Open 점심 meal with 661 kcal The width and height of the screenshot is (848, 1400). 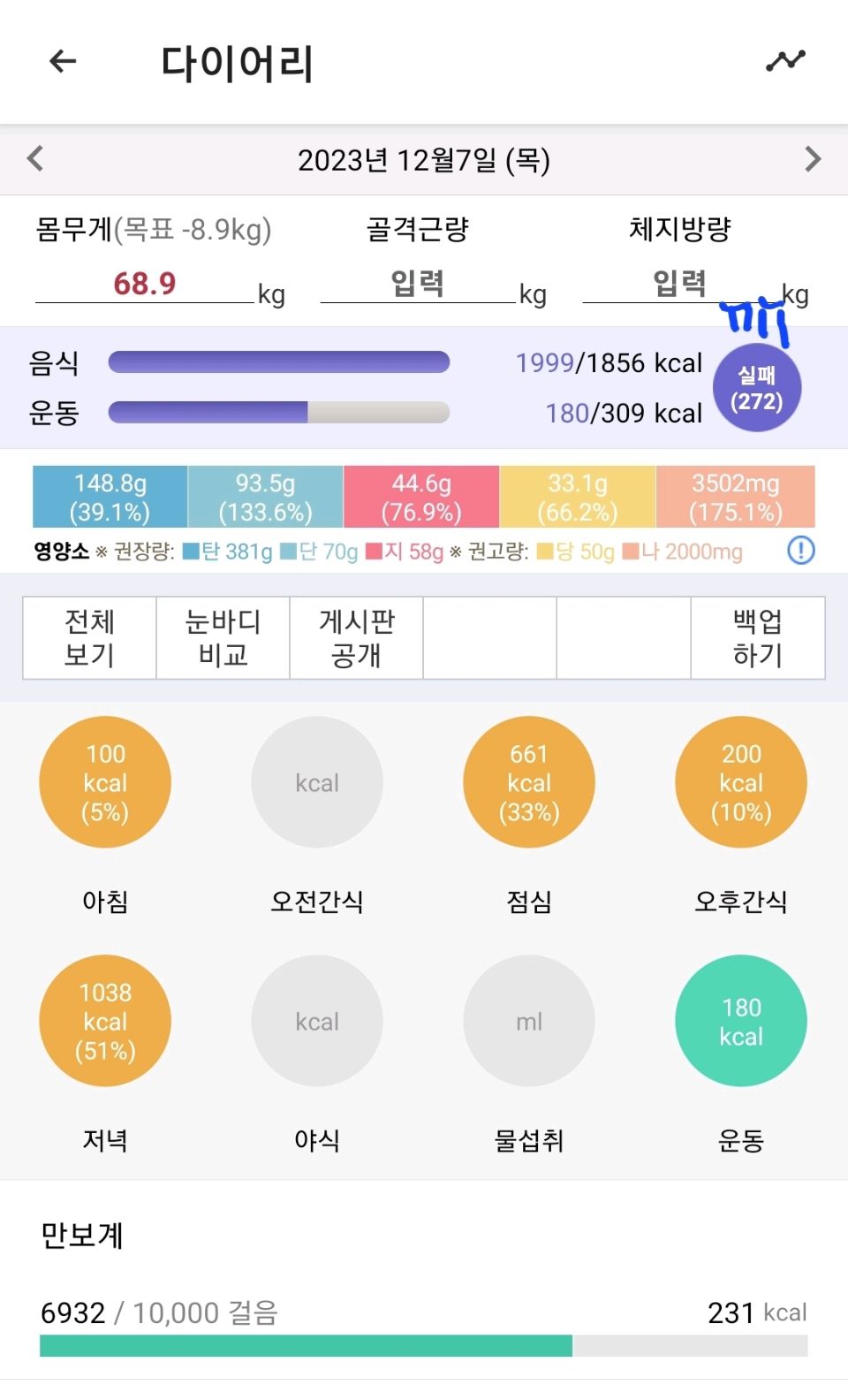[529, 782]
